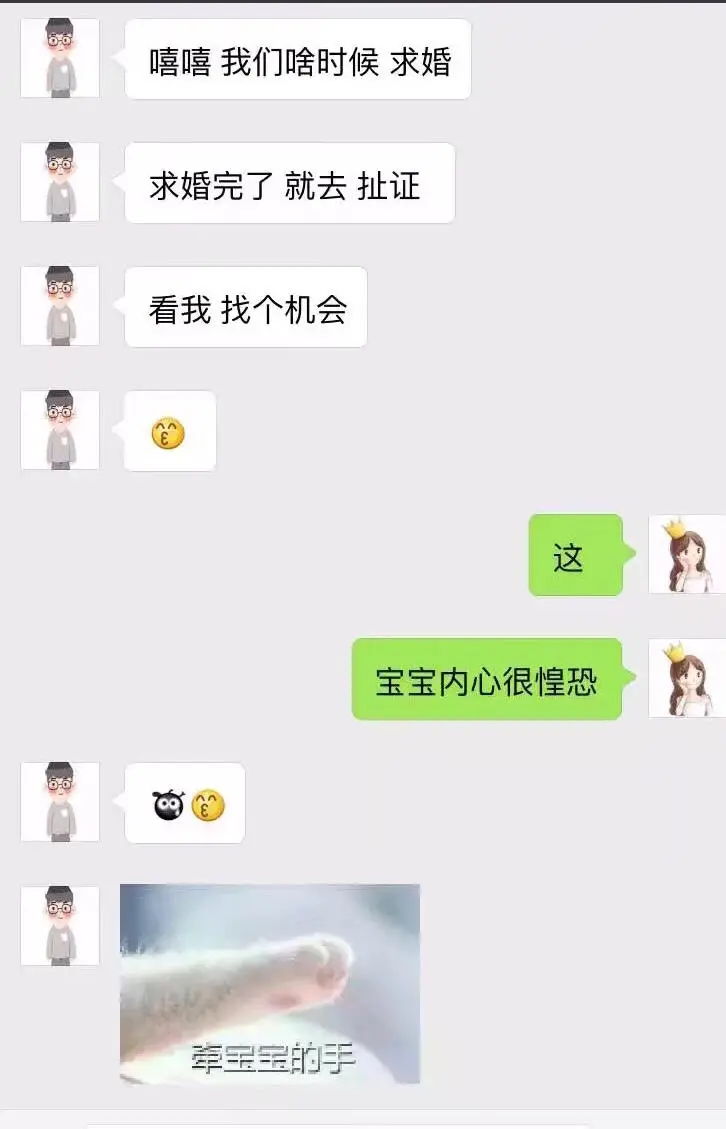The width and height of the screenshot is (726, 1129).
Task: Tap the crowned girl avatar next to 这
Action: pyautogui.click(x=687, y=554)
